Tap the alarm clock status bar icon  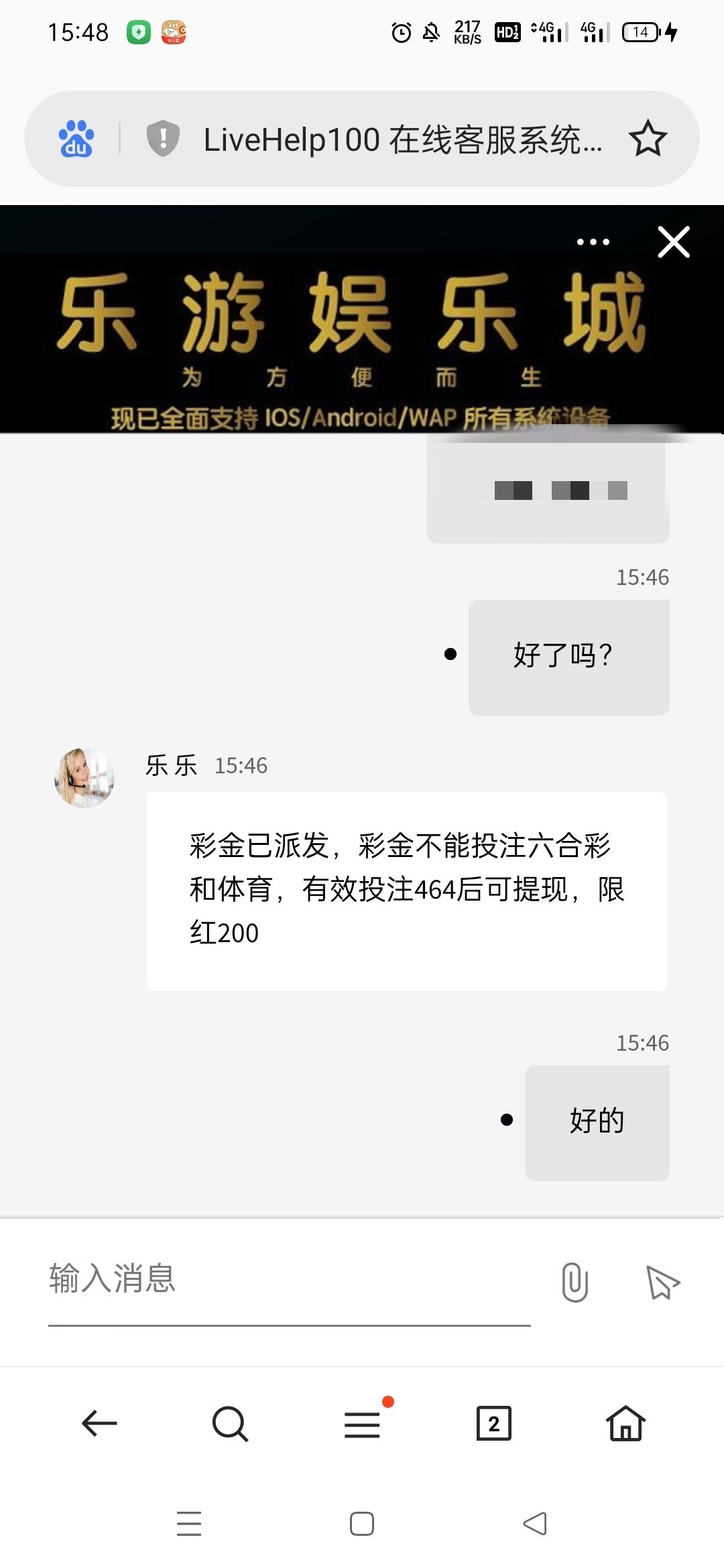(x=400, y=31)
